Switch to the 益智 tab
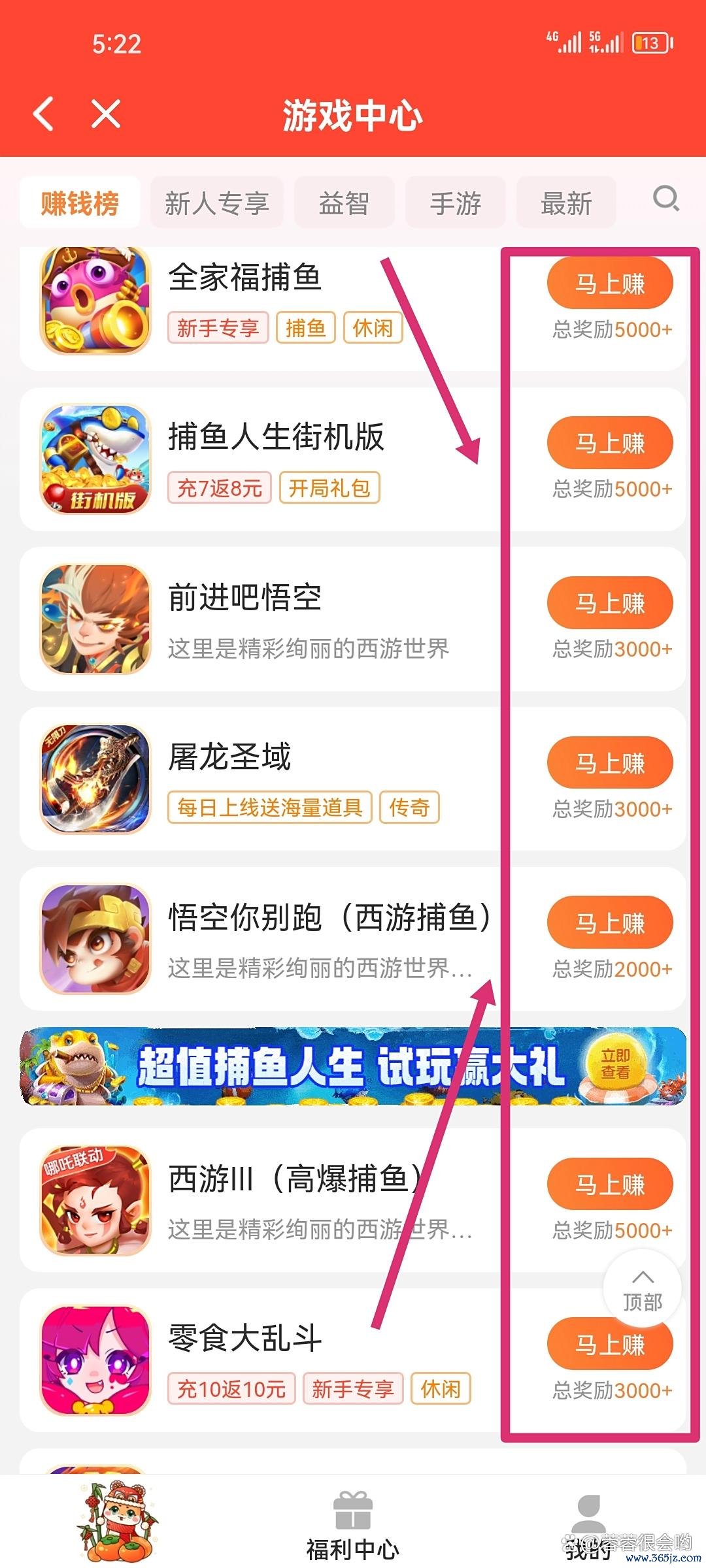The height and width of the screenshot is (1568, 706). (344, 203)
